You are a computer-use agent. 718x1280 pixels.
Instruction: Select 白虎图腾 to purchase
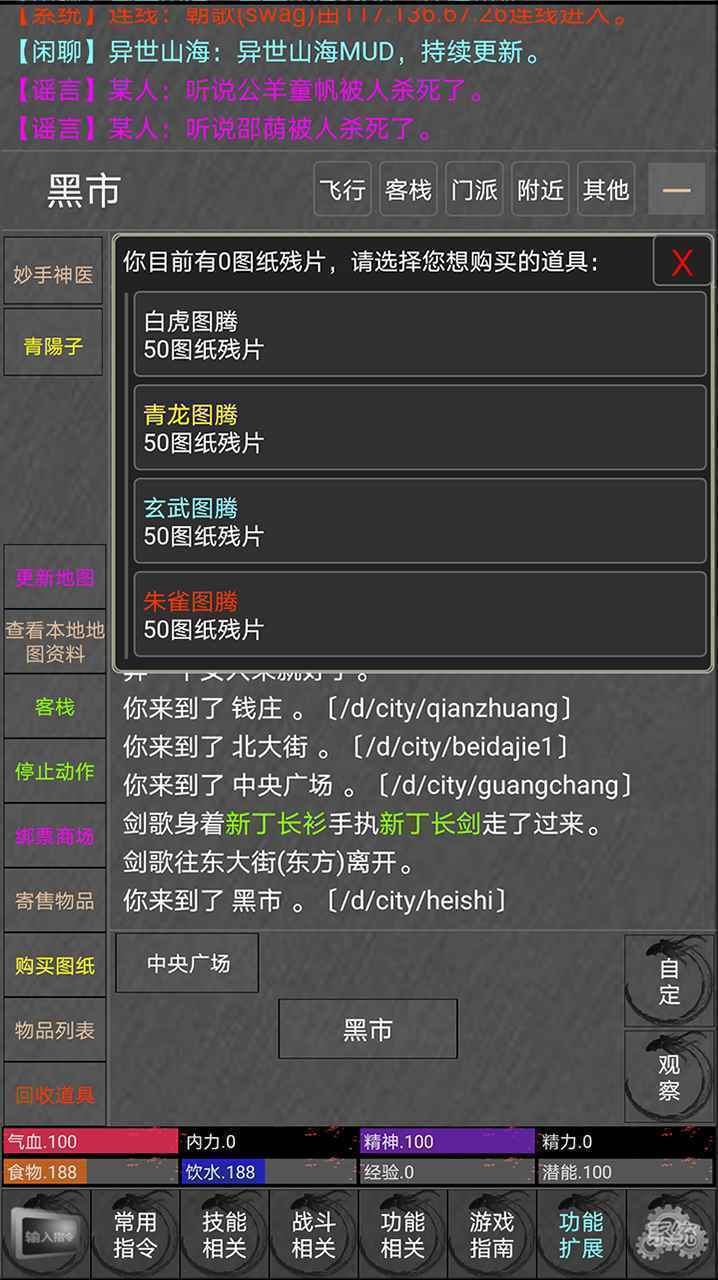[x=420, y=335]
